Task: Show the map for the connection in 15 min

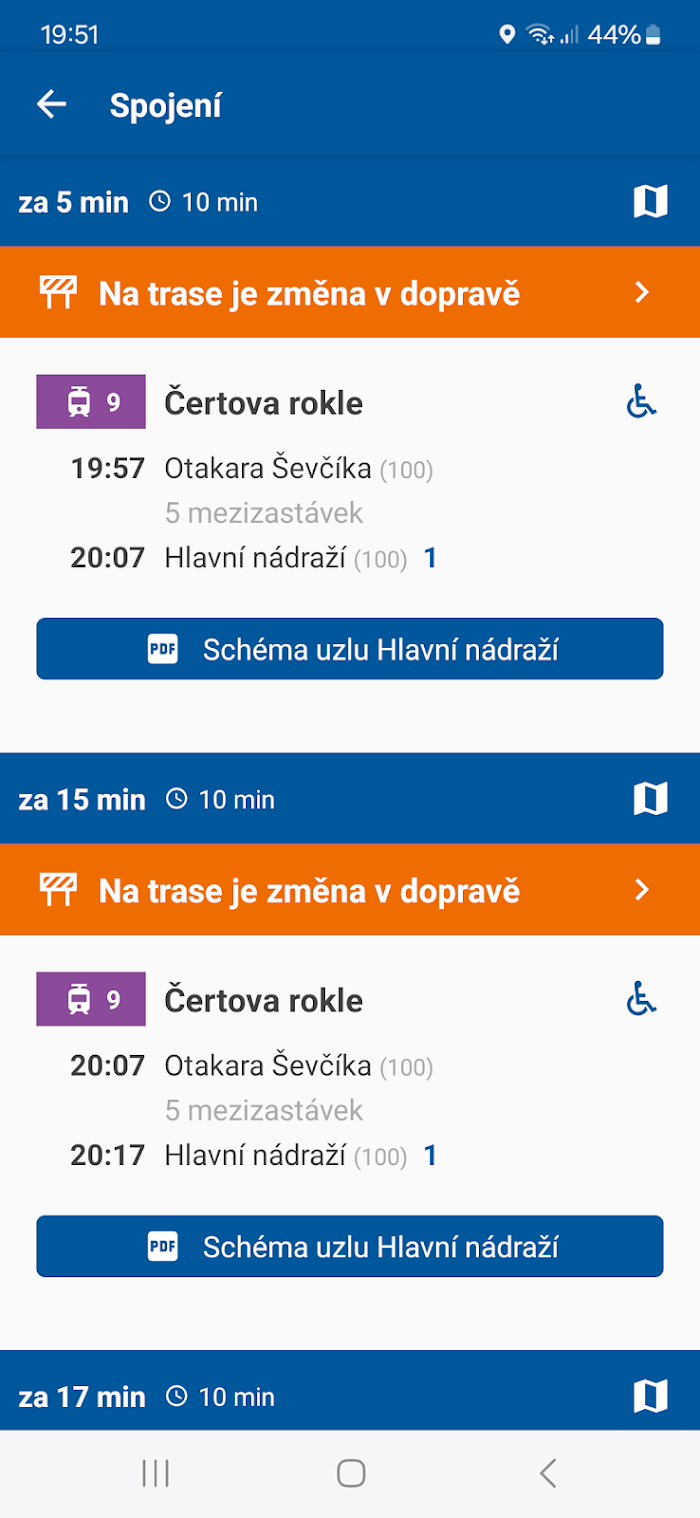Action: [651, 799]
